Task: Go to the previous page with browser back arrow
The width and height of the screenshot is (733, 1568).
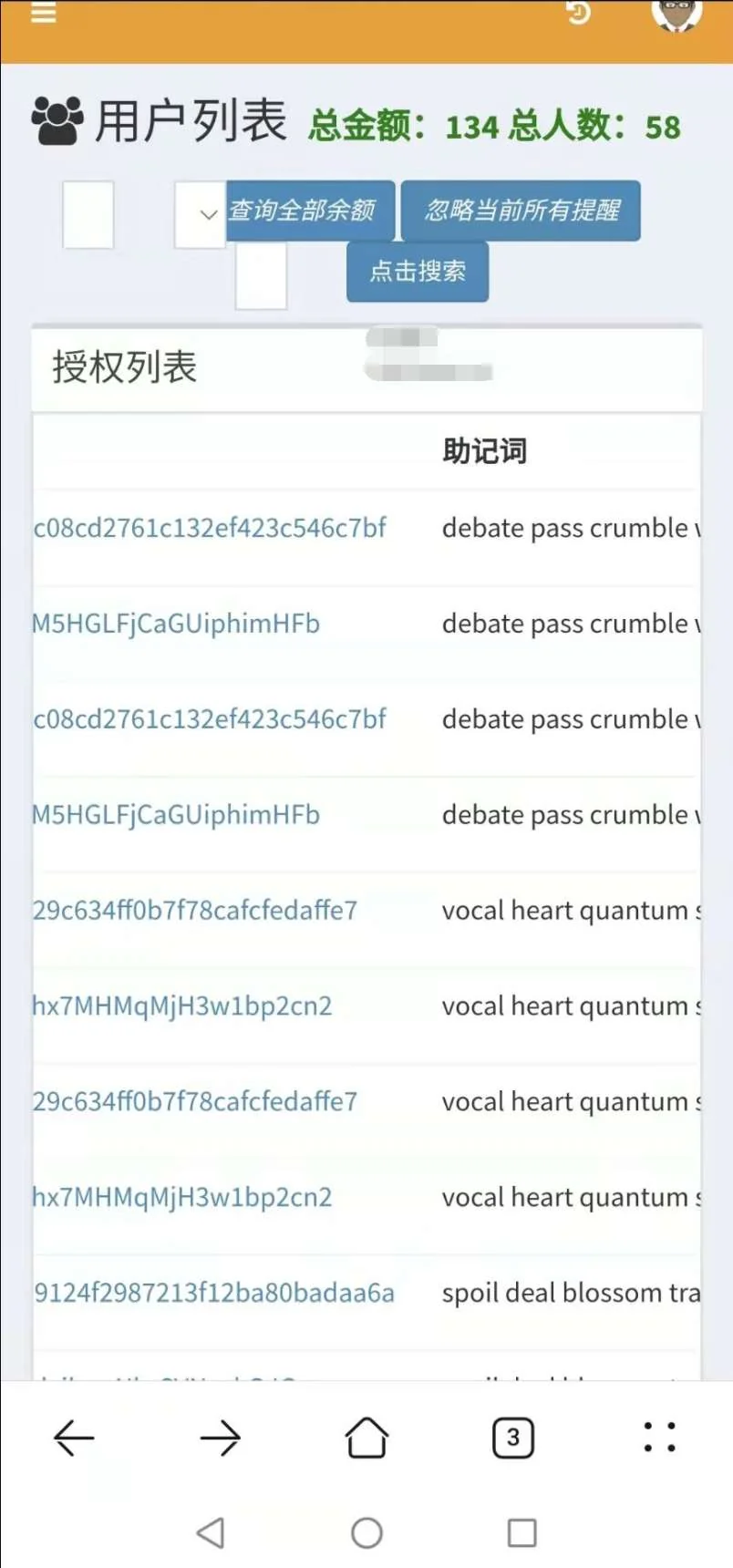Action: coord(74,1438)
